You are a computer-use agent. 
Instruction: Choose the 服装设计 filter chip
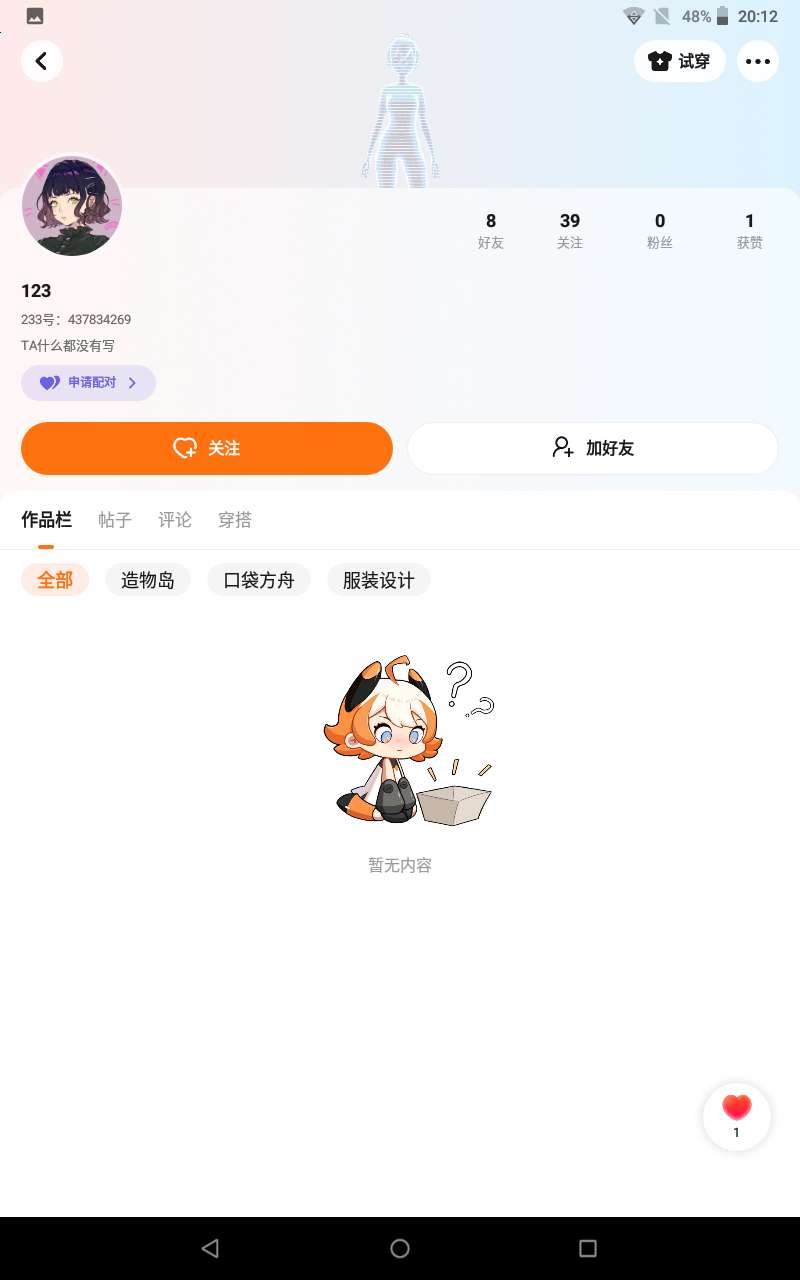tap(379, 580)
